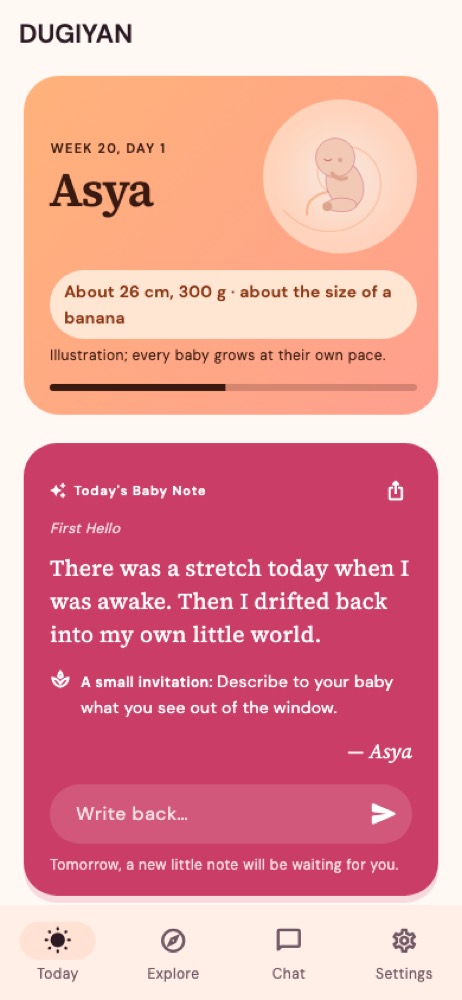Select the Today tab
Image resolution: width=462 pixels, height=1000 pixels.
[57, 953]
